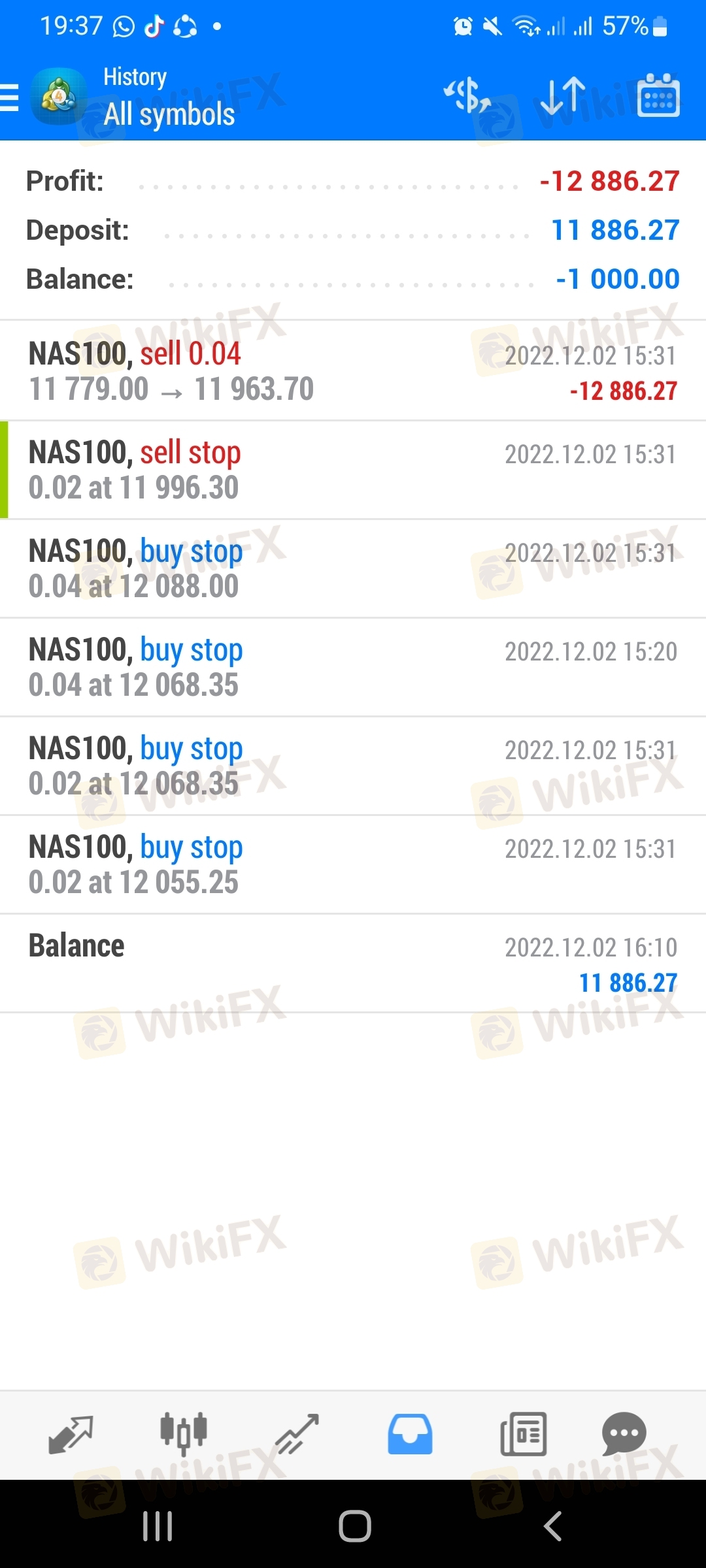Open the calendar date range picker

pos(658,95)
